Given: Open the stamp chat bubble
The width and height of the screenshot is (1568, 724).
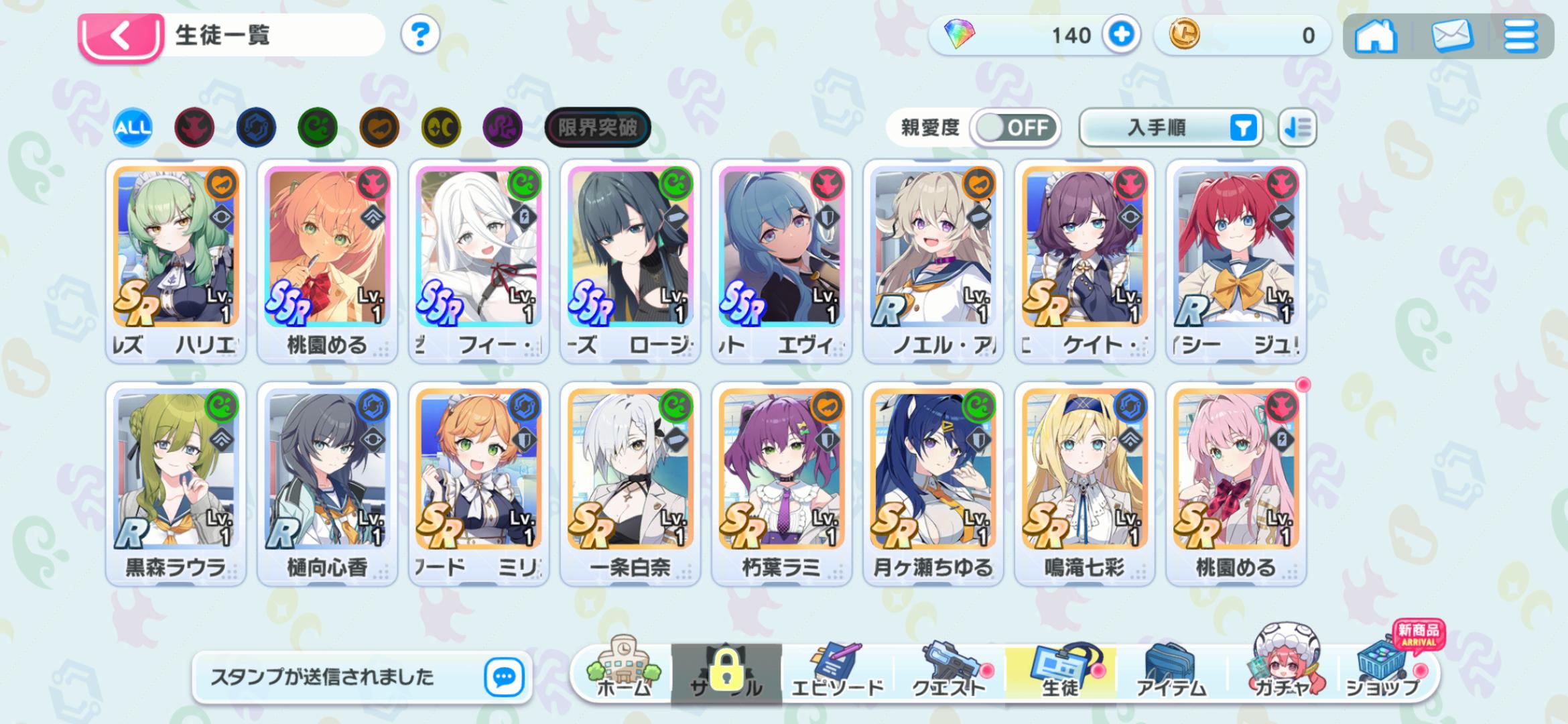Looking at the screenshot, I should [503, 677].
